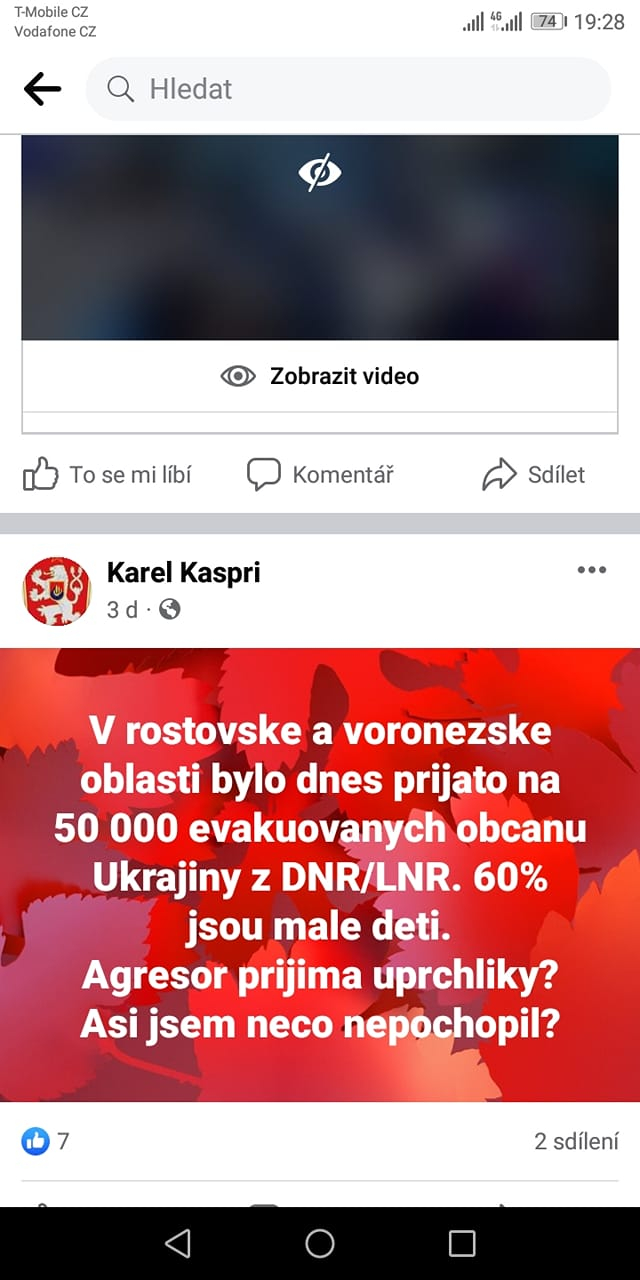Image resolution: width=640 pixels, height=1280 pixels.
Task: Share the video post via Sdílet
Action: point(533,474)
